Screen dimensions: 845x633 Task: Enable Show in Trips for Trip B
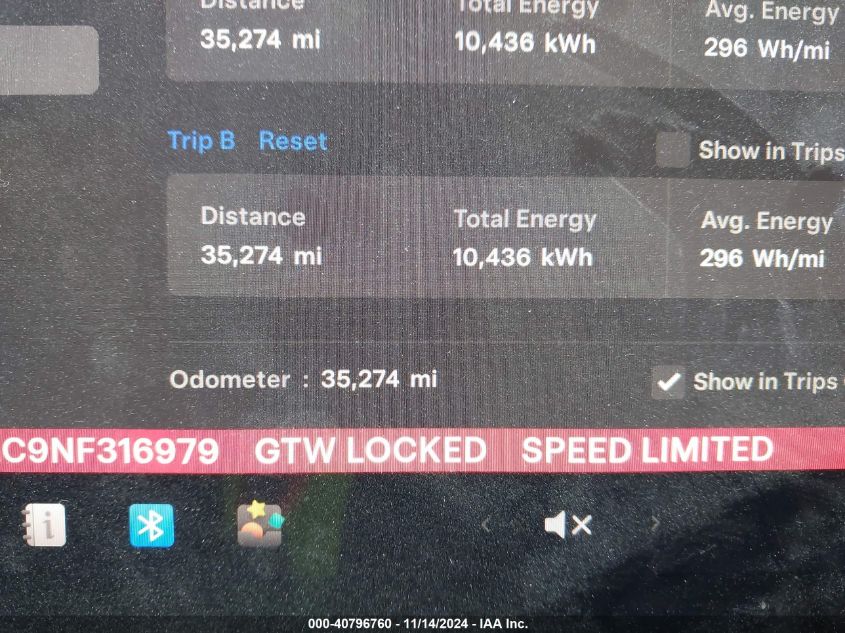(673, 151)
